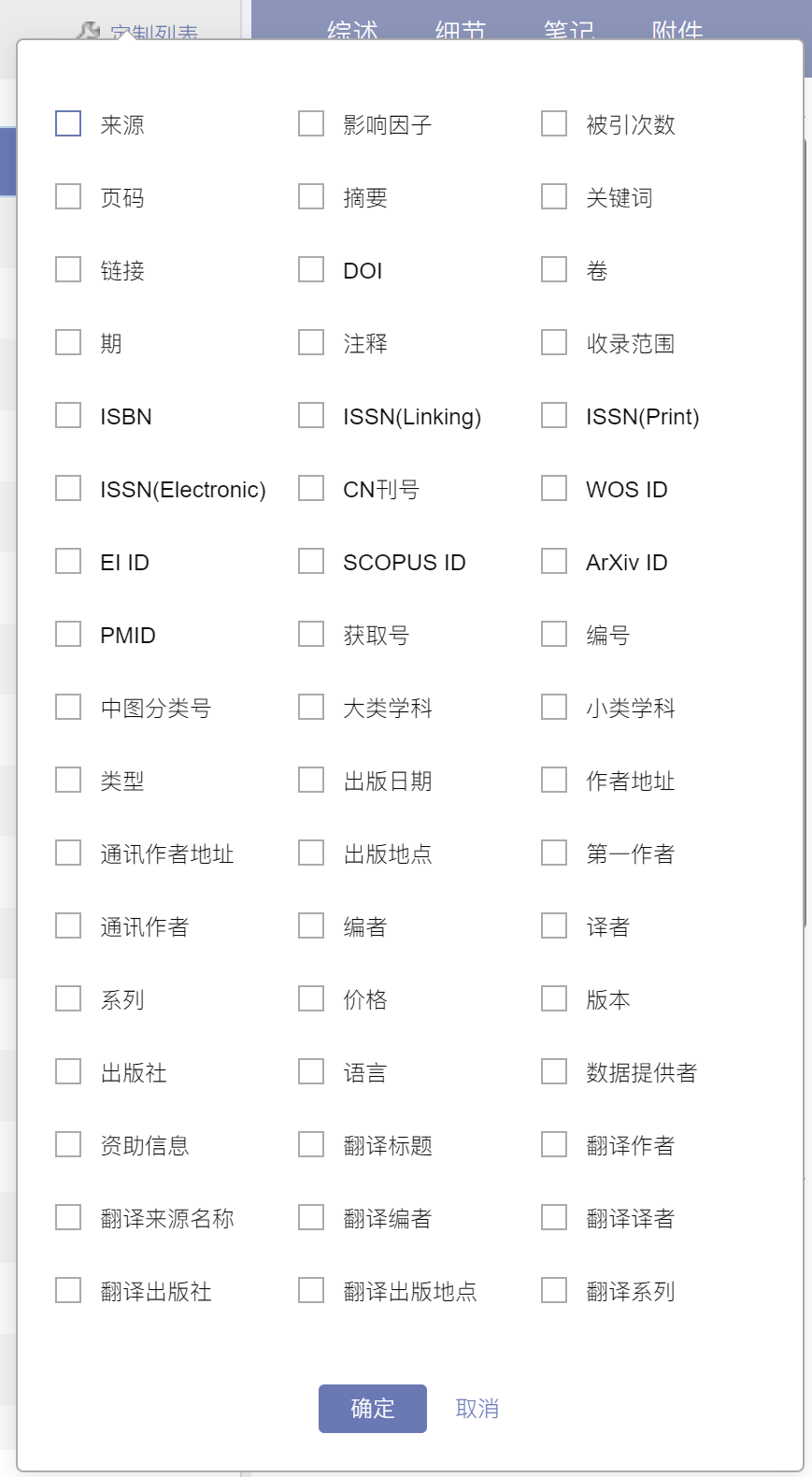Enable the 第一作者 field
The width and height of the screenshot is (812, 1477).
pos(554,853)
